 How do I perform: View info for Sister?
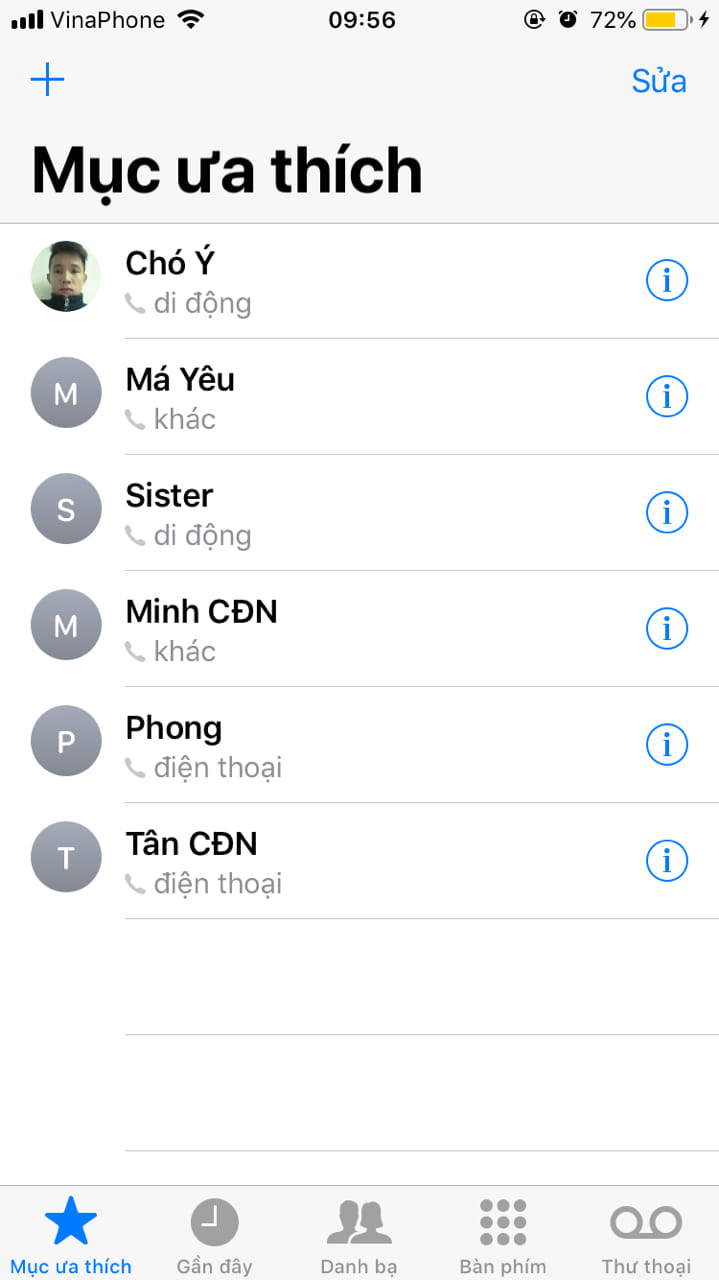click(667, 513)
